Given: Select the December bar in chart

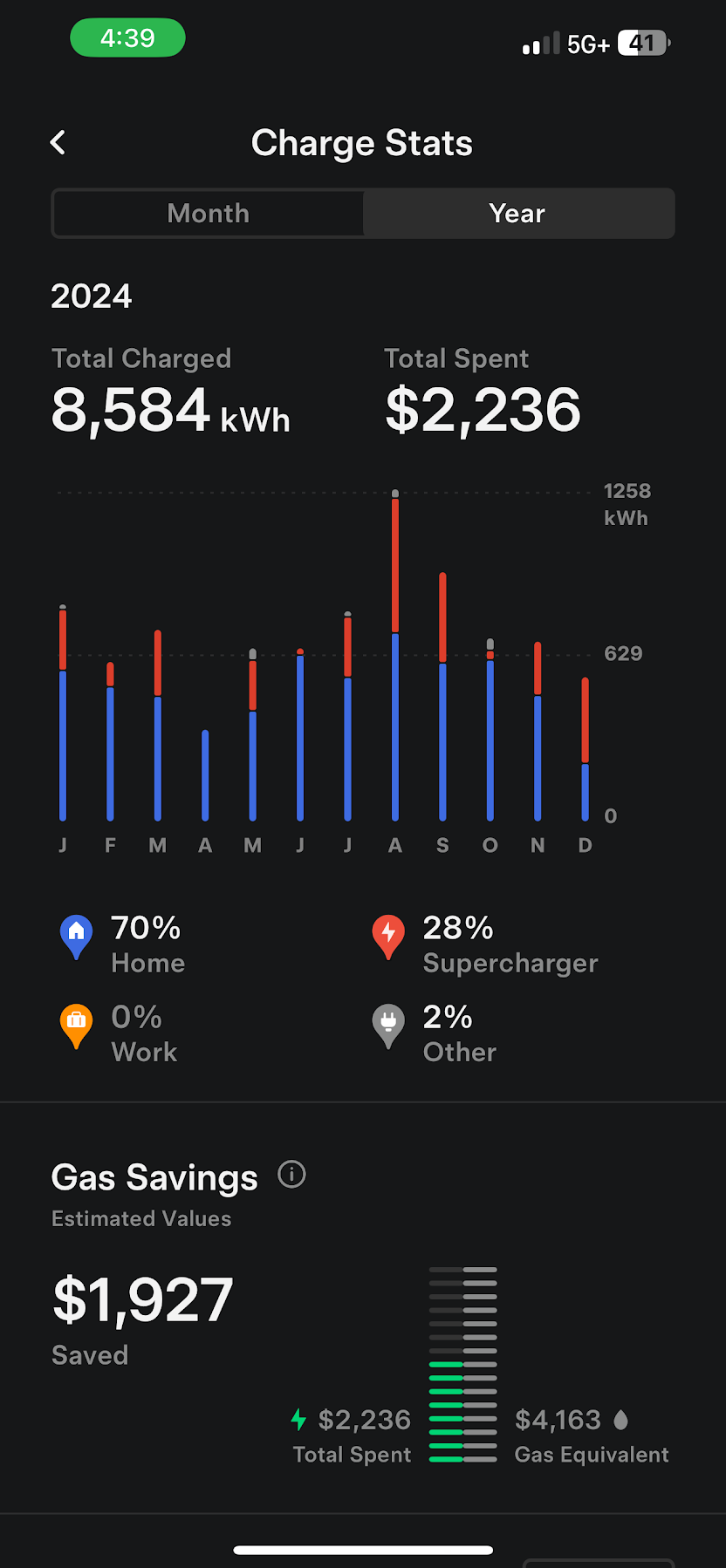Looking at the screenshot, I should tap(585, 750).
